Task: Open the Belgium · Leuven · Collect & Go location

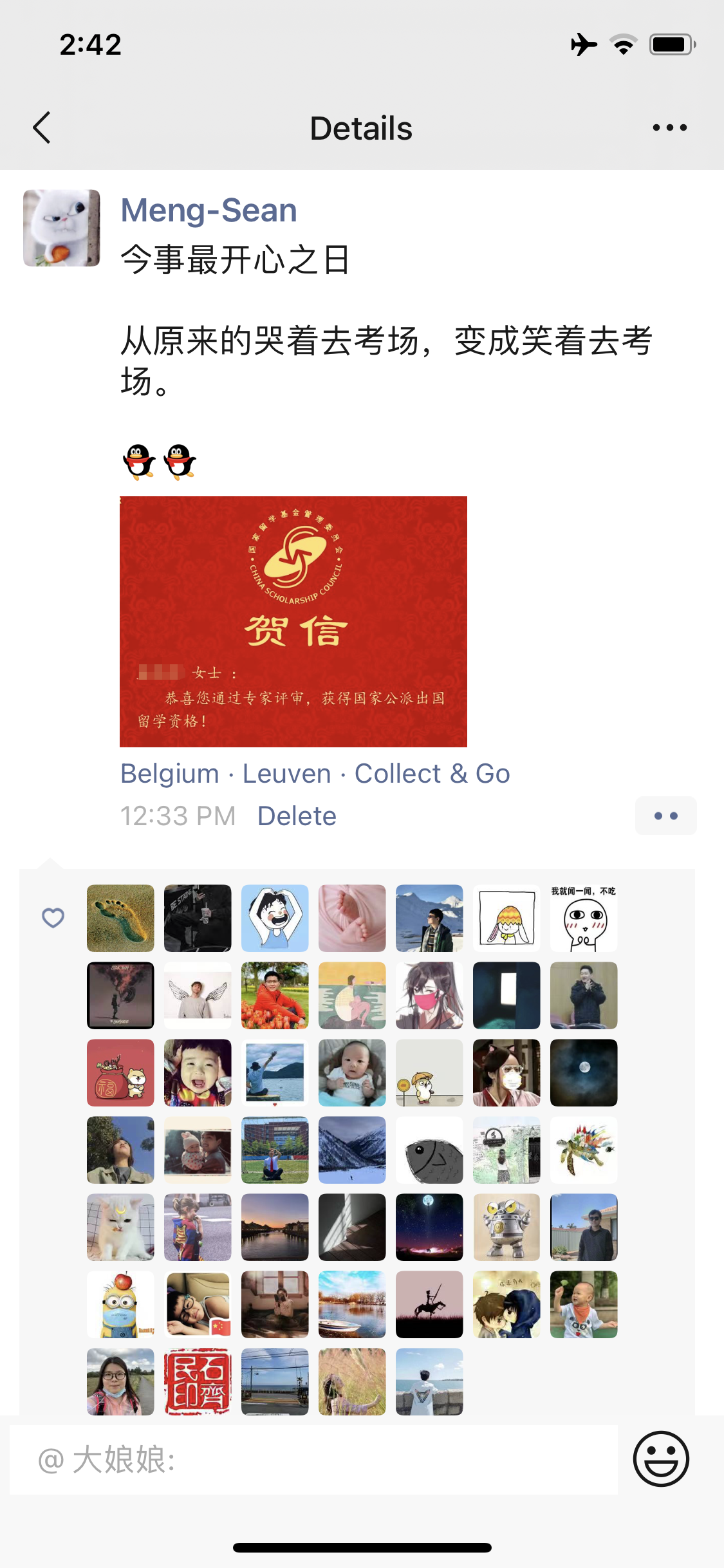Action: (x=315, y=774)
